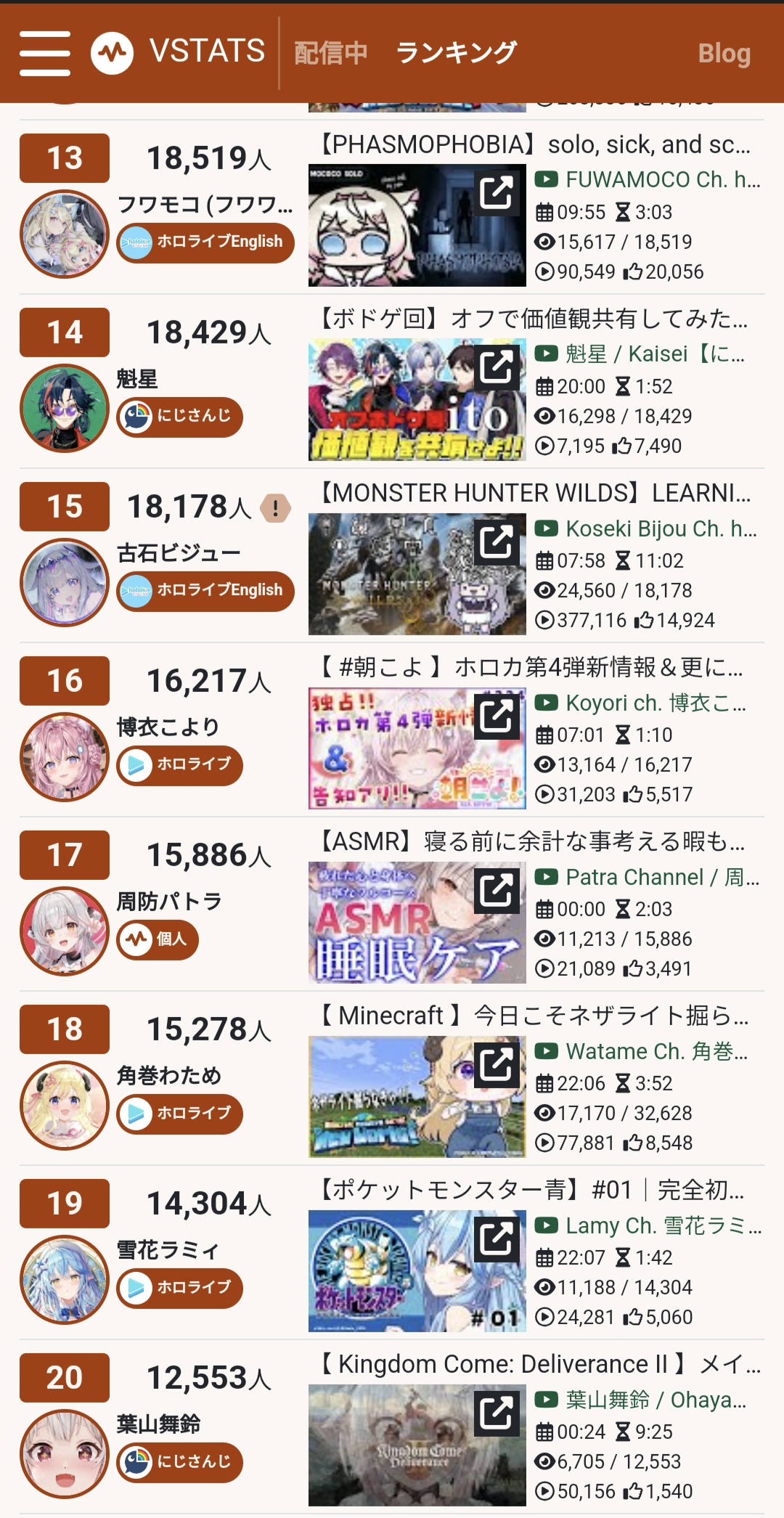Tap the warning icon beside 18,178人
Image resolution: width=784 pixels, height=1518 pixels.
[275, 508]
